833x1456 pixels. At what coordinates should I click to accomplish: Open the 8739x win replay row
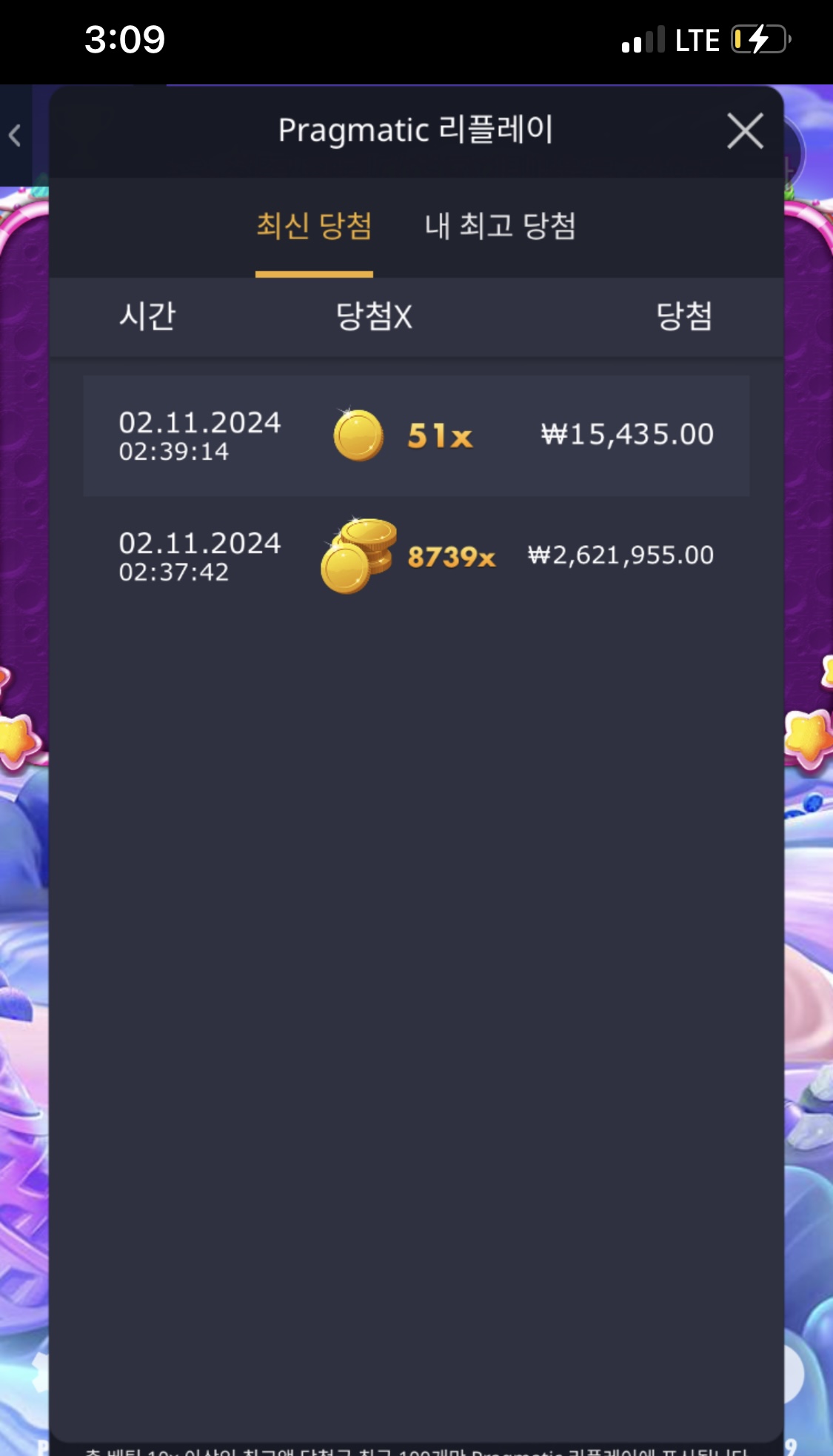coord(416,556)
